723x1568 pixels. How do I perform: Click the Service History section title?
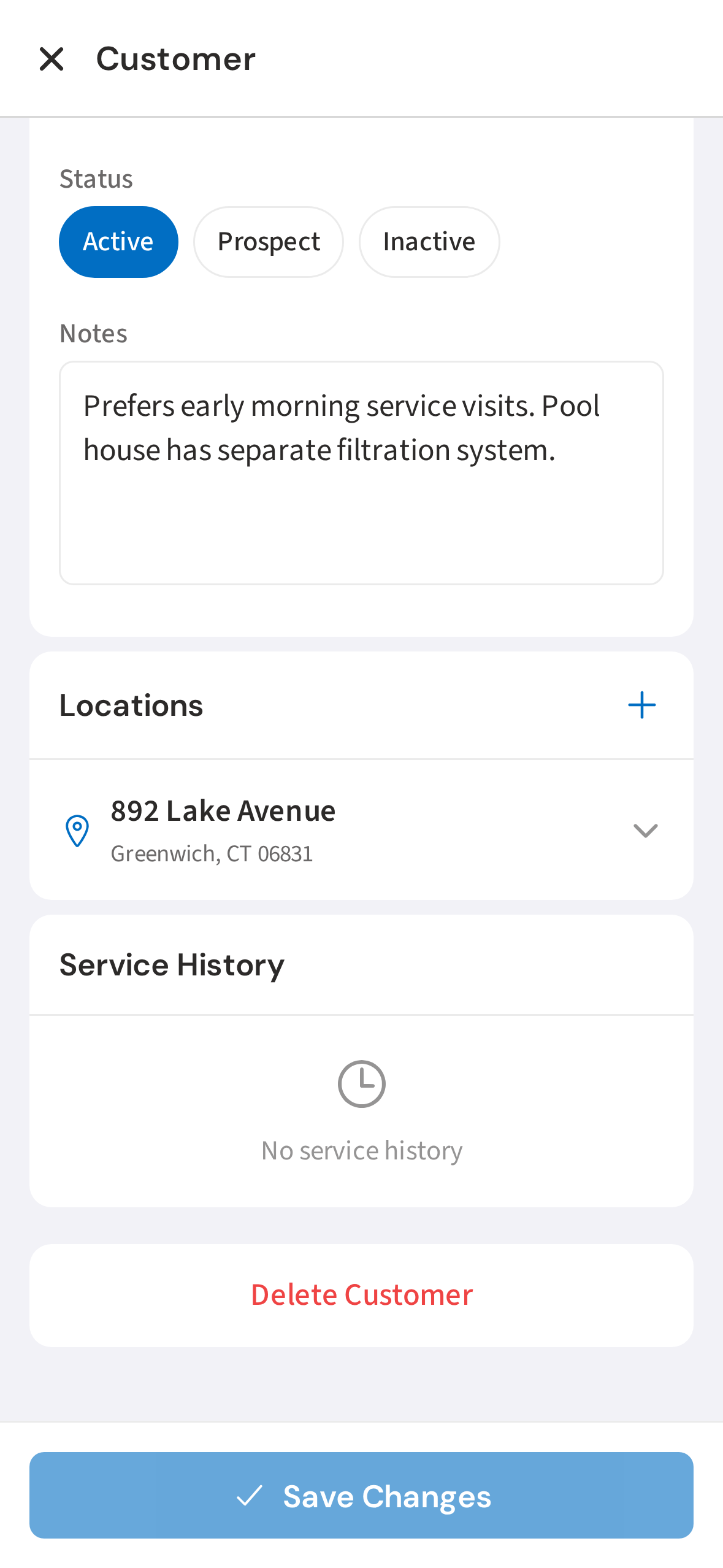tap(172, 964)
